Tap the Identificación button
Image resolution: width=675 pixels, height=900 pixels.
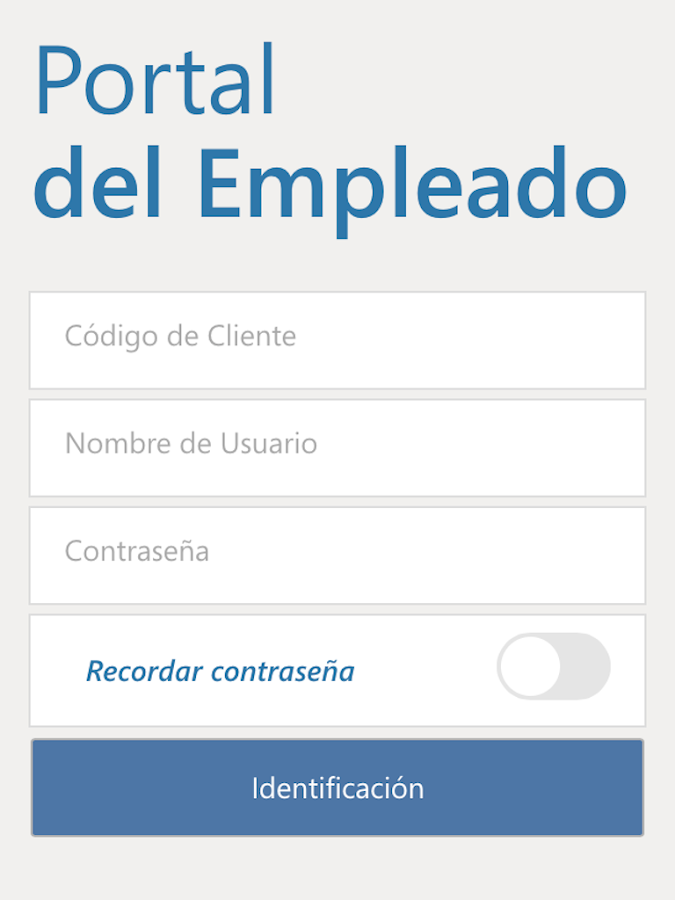[x=337, y=788]
